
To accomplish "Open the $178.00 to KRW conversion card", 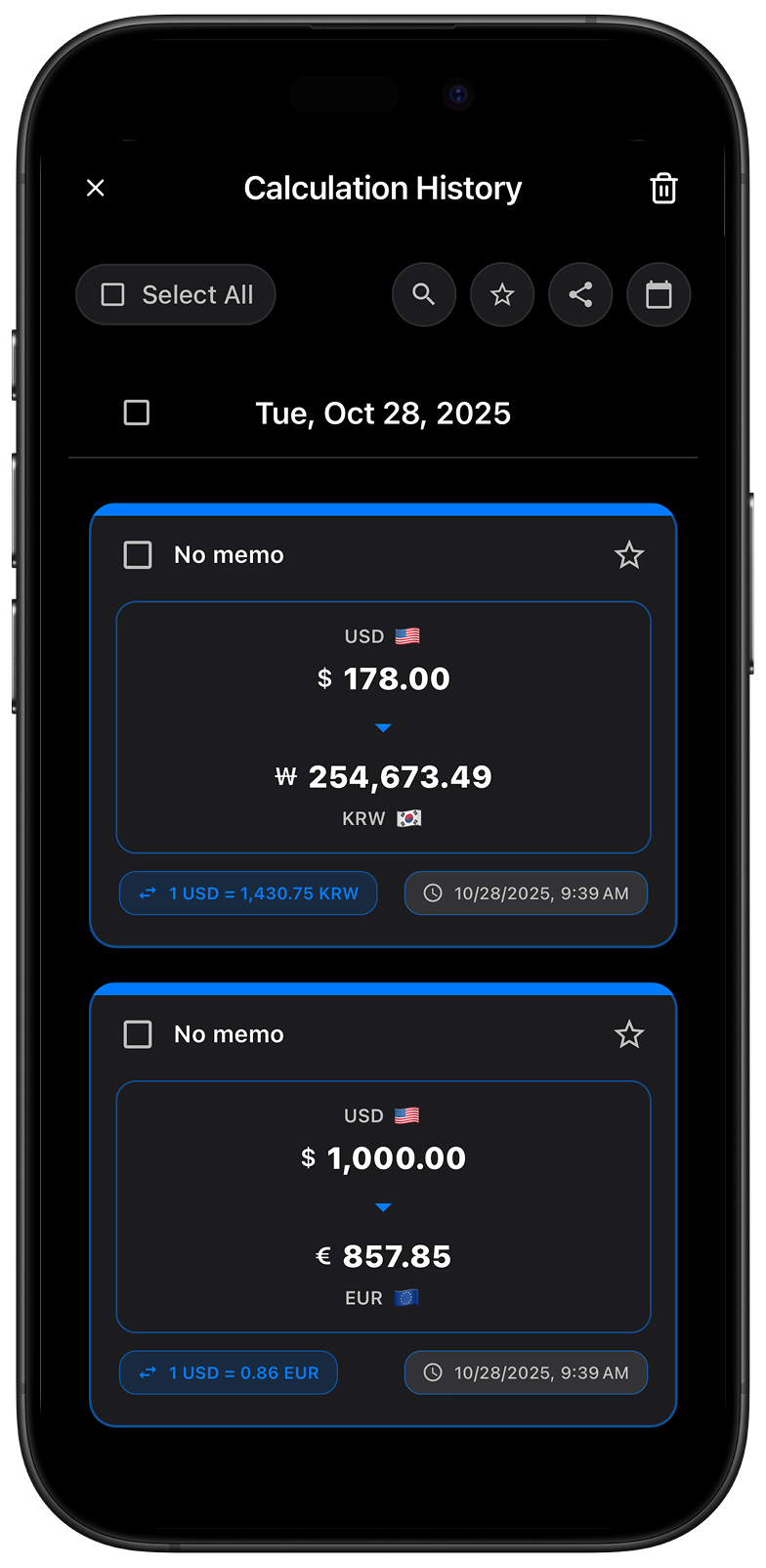I will click(x=383, y=726).
